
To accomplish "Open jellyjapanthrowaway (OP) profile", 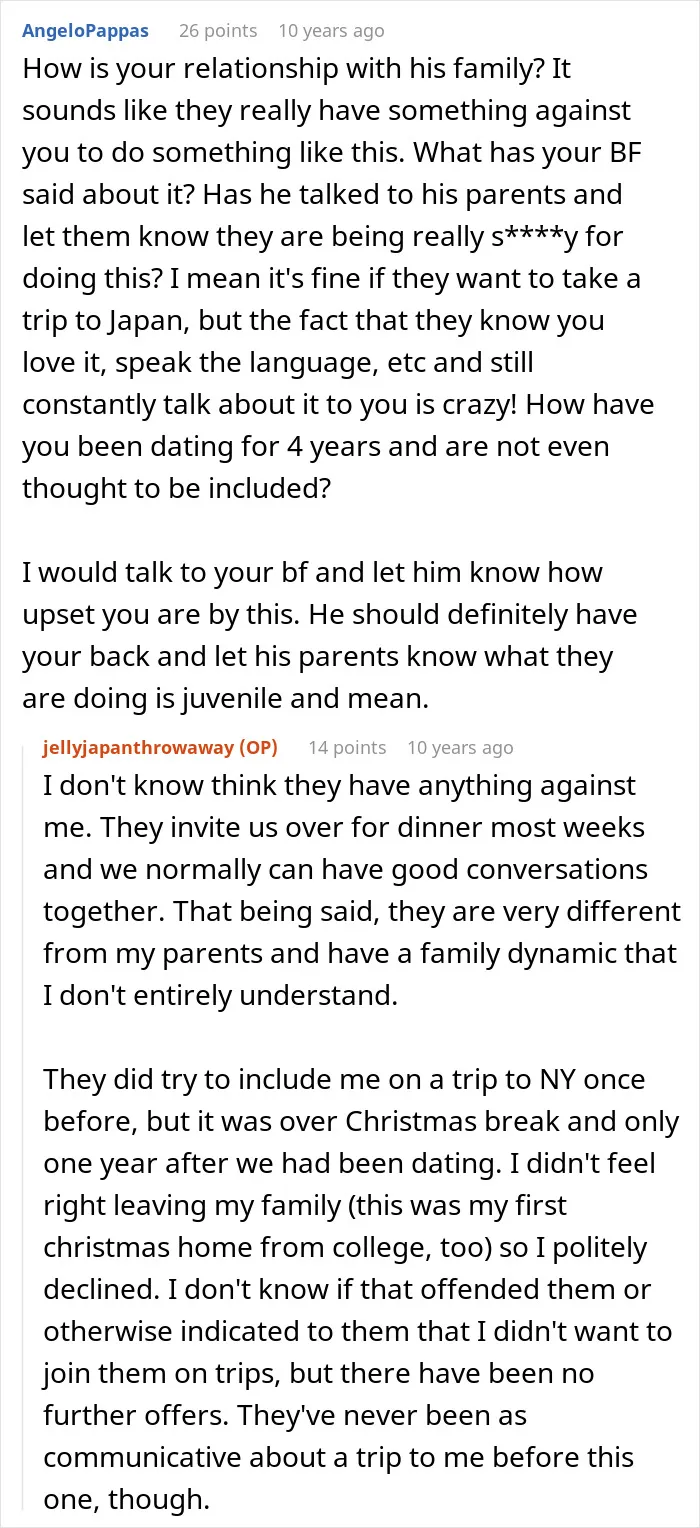I will click(x=160, y=747).
